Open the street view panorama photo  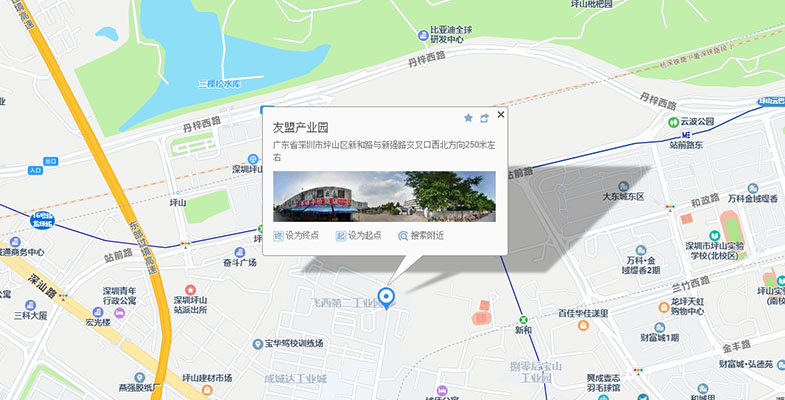tap(384, 196)
